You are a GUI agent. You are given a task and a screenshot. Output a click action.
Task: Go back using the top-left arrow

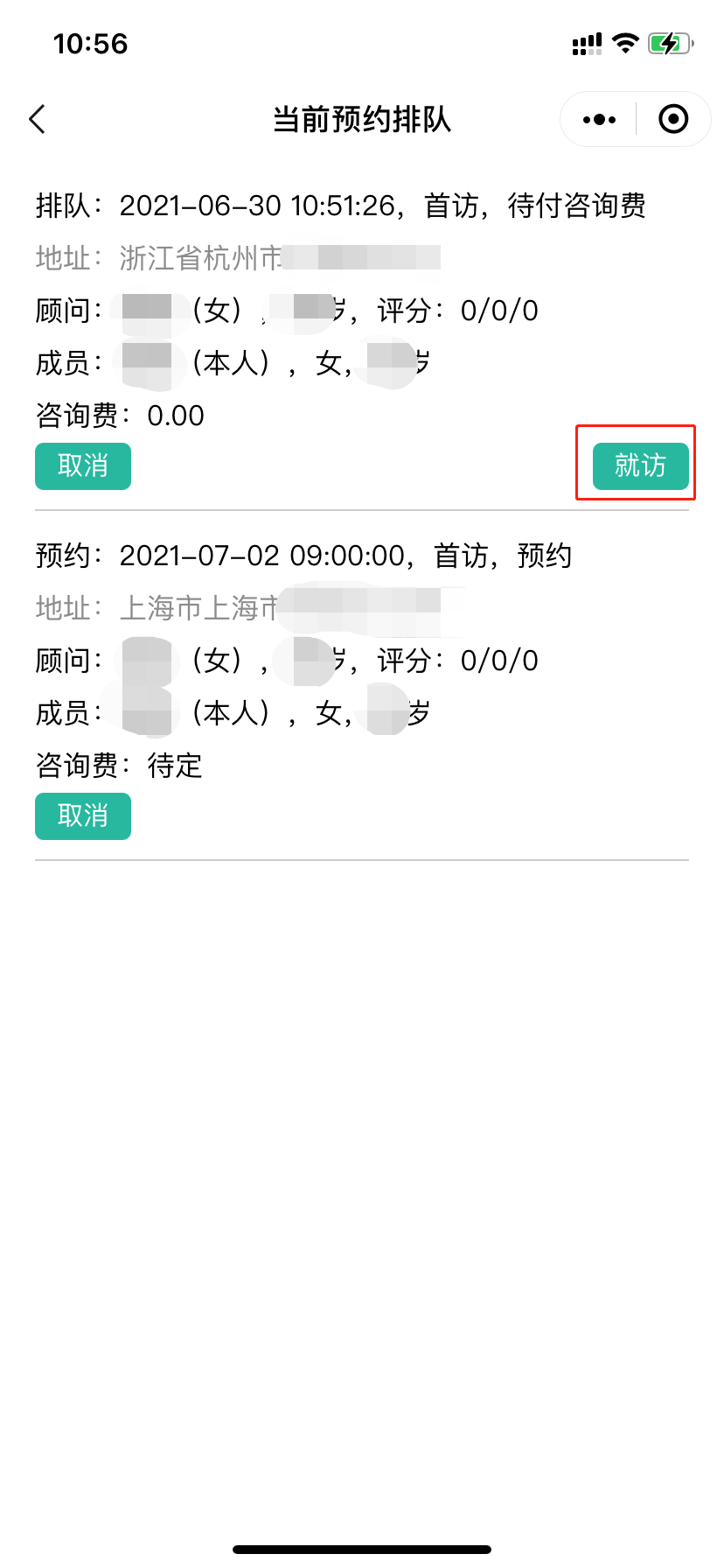coord(37,119)
